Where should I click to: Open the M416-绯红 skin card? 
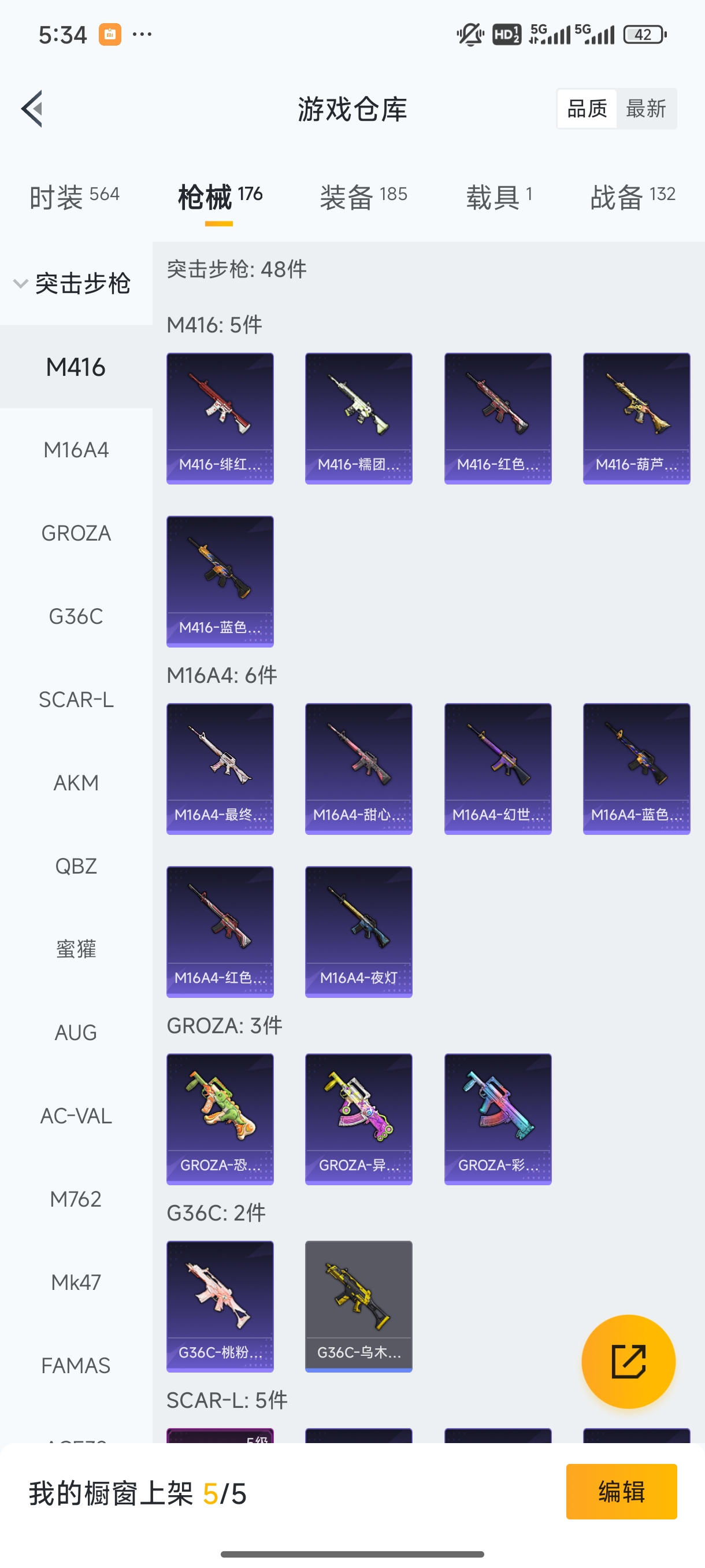click(x=220, y=419)
